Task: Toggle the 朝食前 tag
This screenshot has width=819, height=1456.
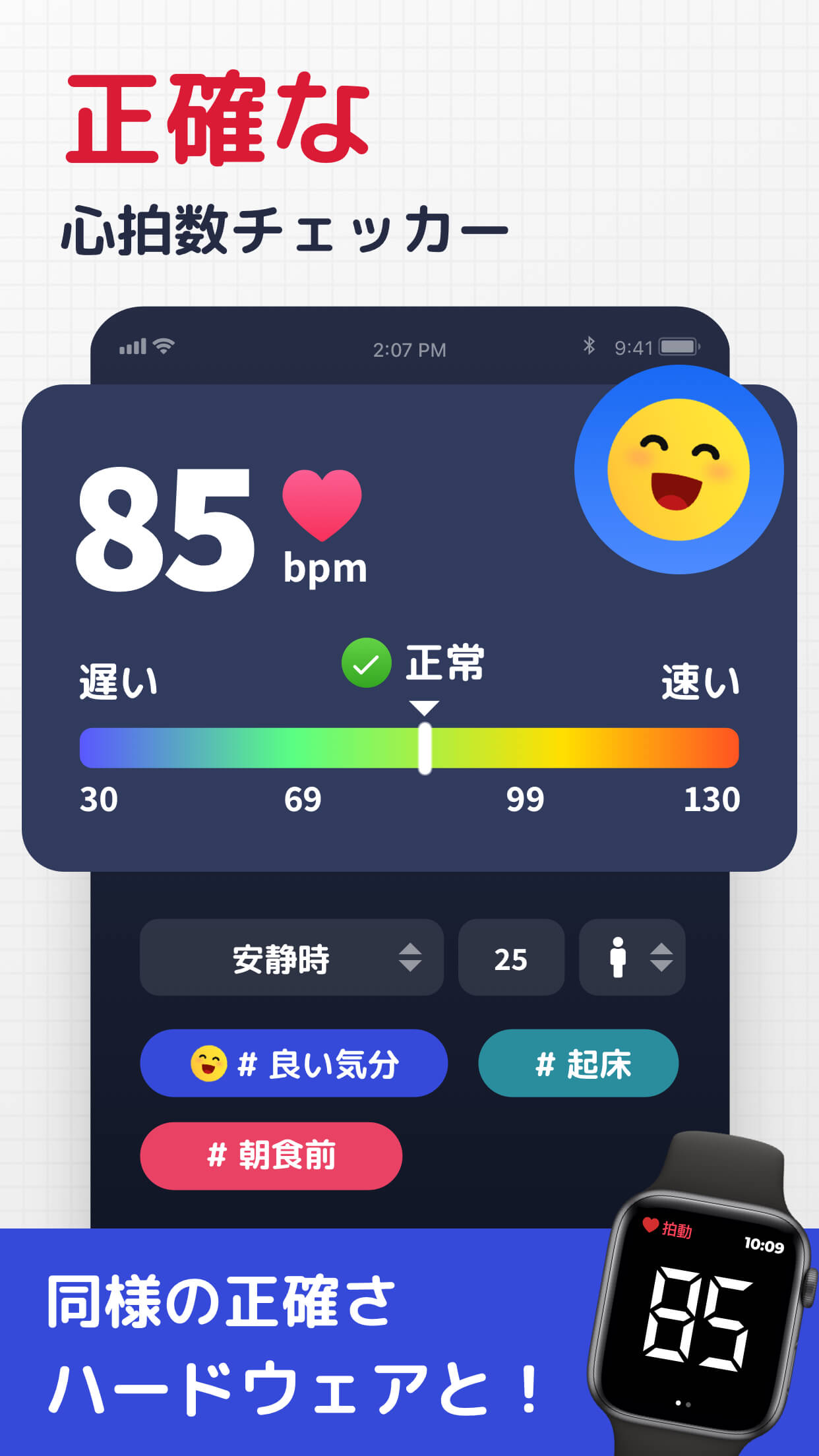Action: pos(270,1156)
